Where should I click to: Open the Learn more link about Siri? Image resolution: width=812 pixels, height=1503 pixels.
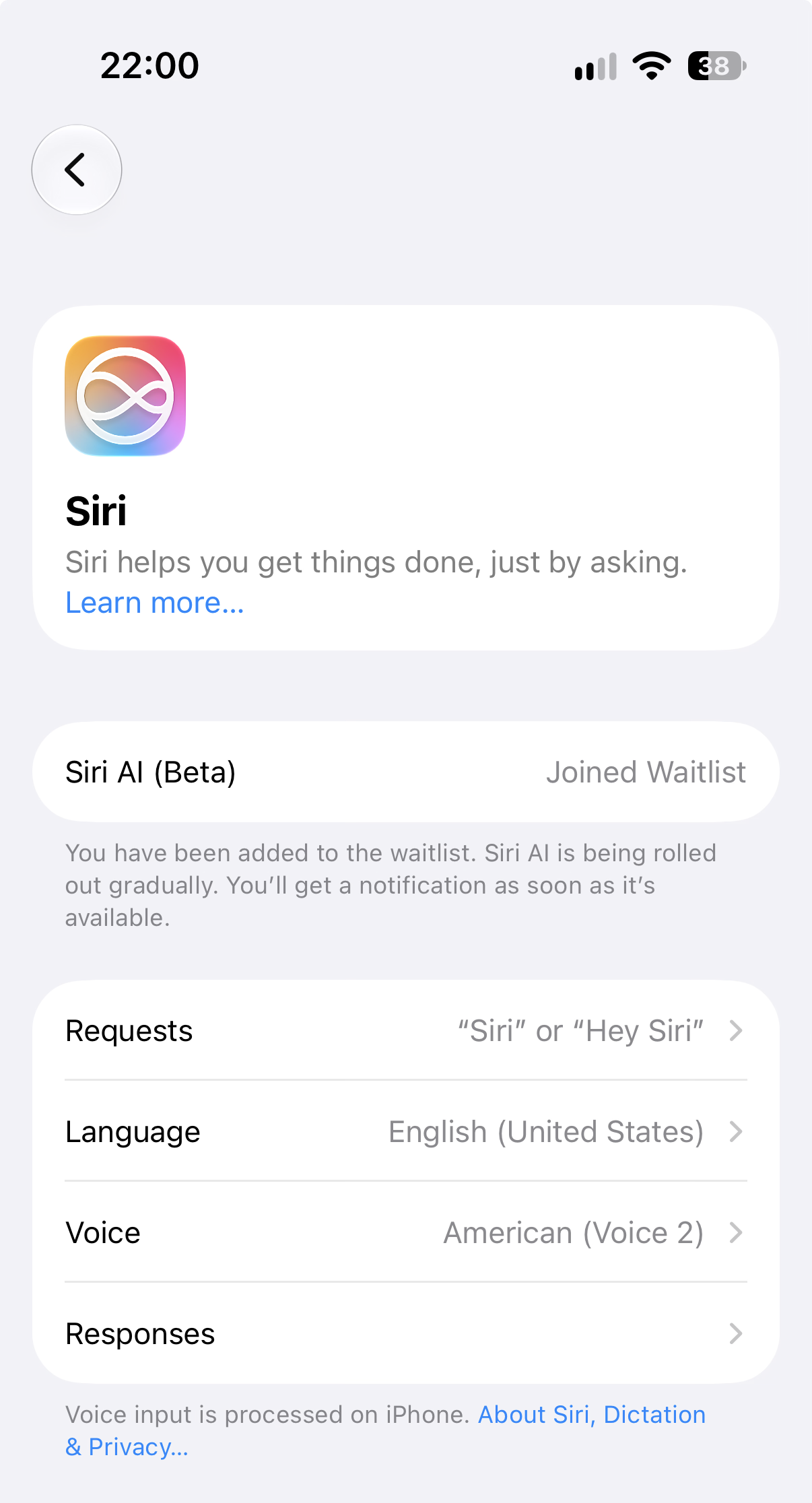point(155,603)
